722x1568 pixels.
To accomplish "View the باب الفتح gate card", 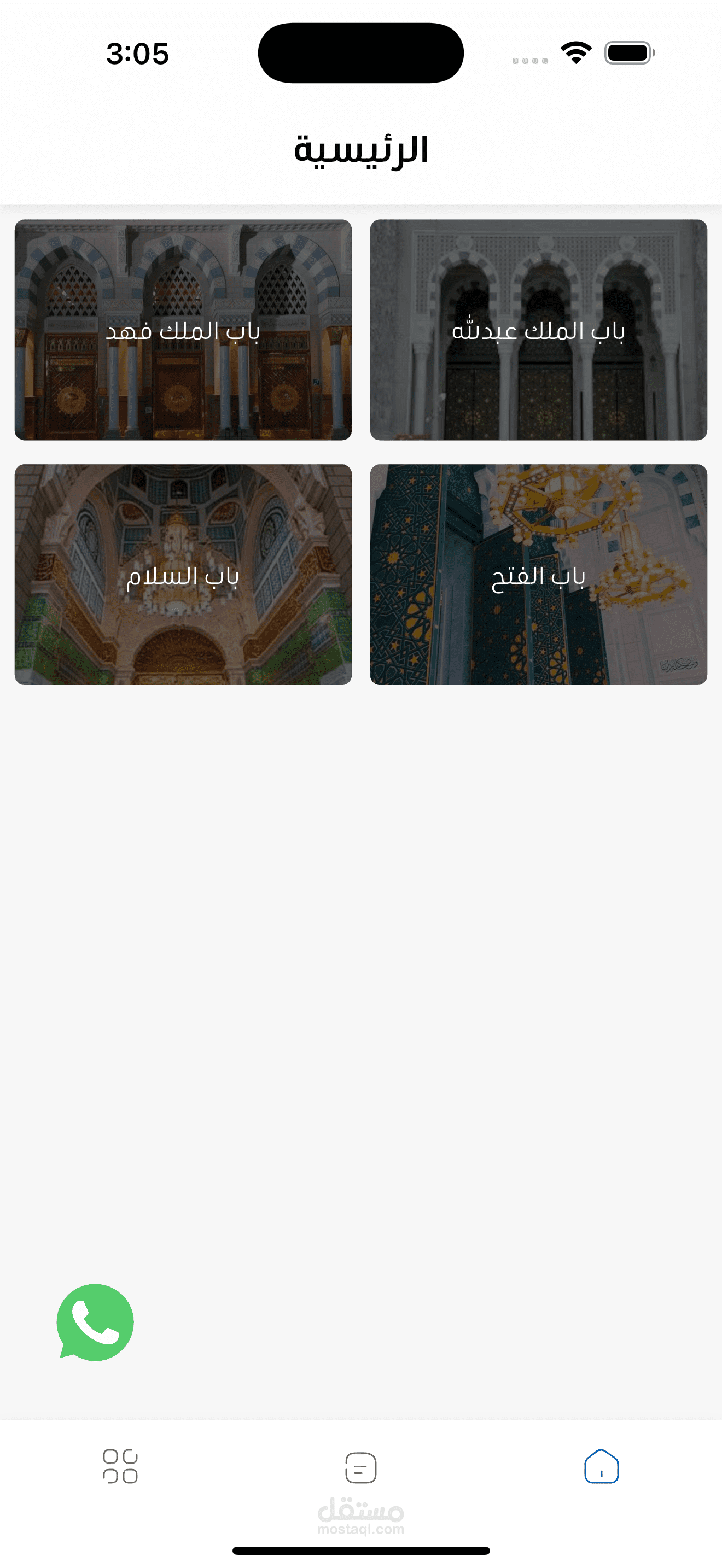I will [x=538, y=575].
